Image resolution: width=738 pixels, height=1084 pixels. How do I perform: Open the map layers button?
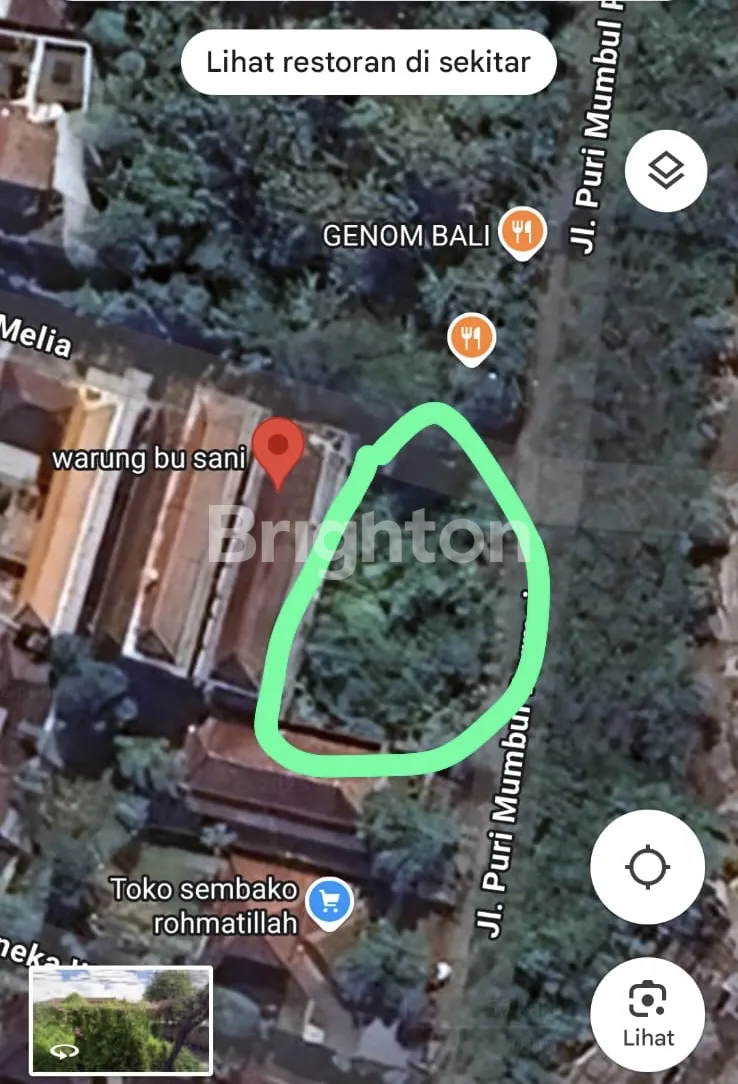(x=666, y=171)
